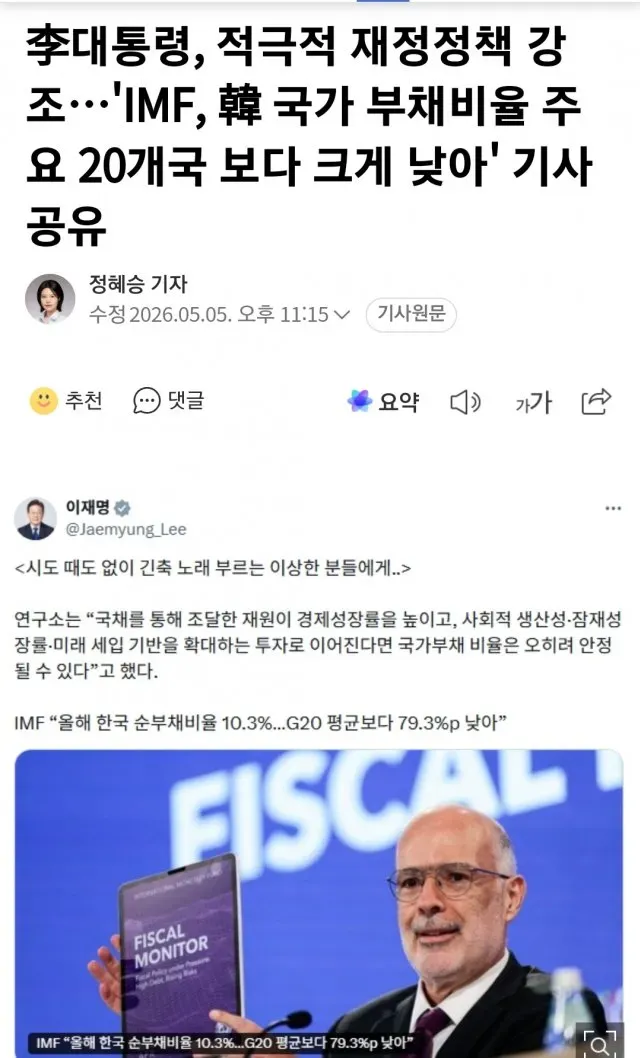Open the IMF Fiscal Monitor article image
This screenshot has height=1058, width=640.
pos(318,903)
